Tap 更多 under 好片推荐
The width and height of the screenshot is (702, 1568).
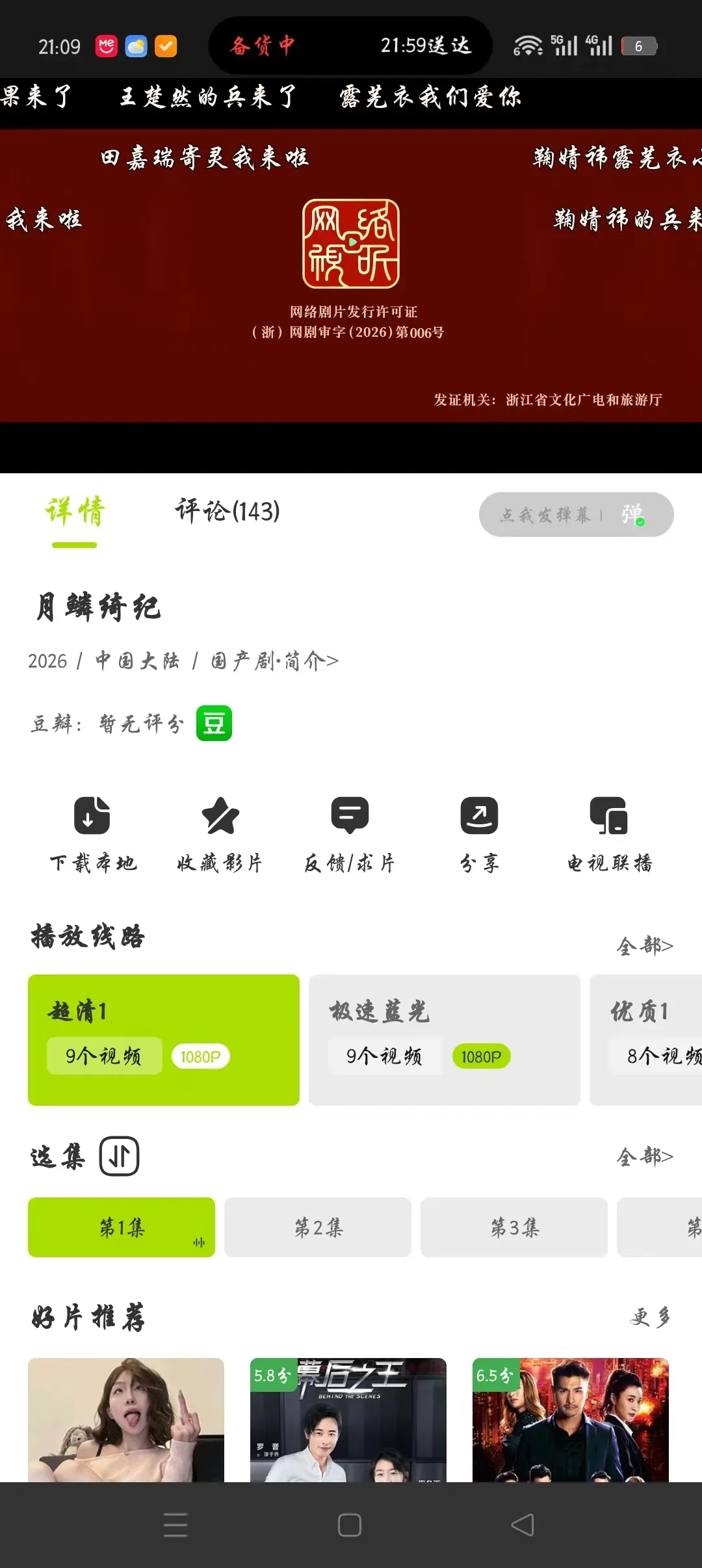[x=650, y=1318]
